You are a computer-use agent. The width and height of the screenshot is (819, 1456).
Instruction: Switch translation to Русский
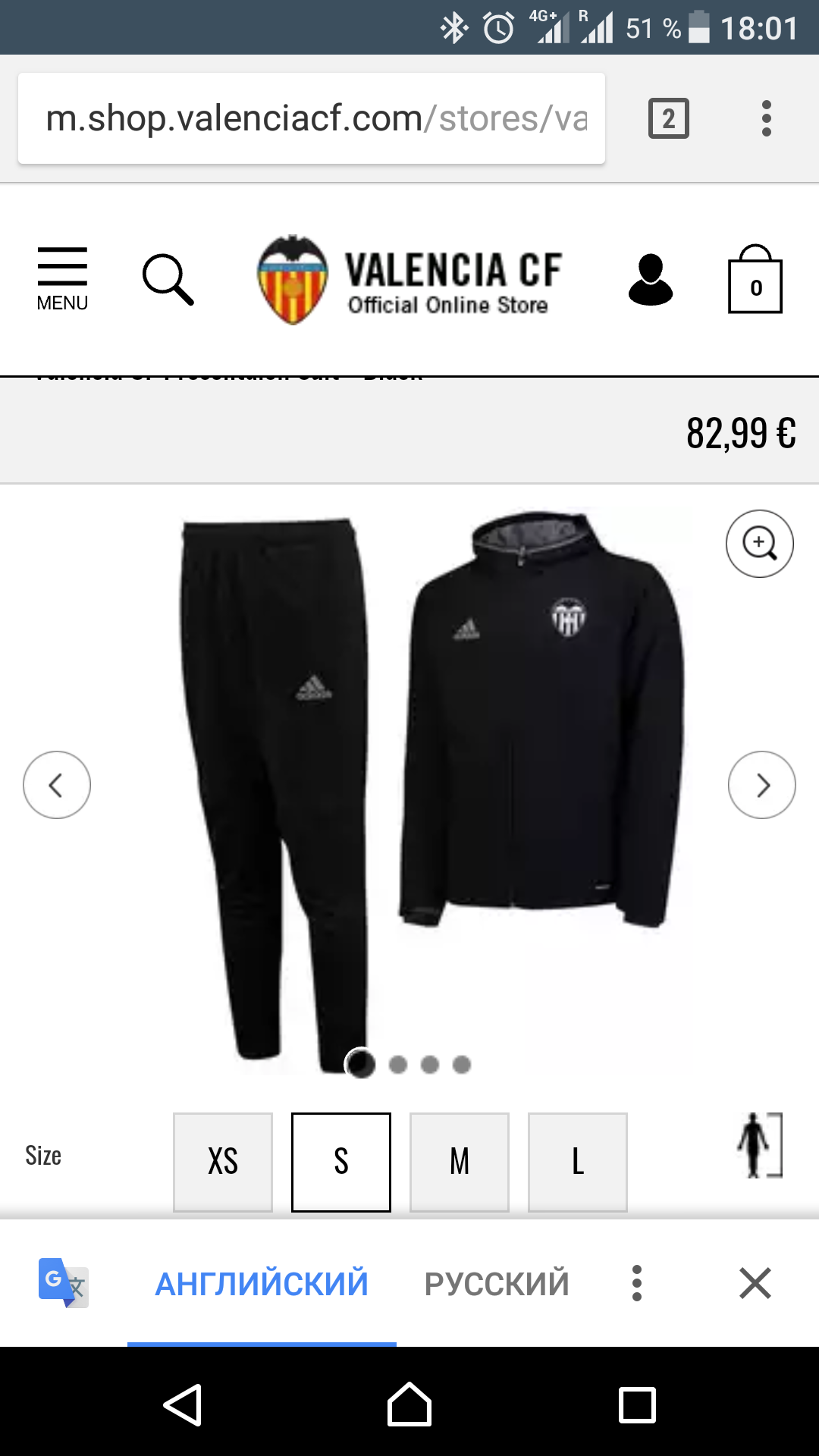497,1284
